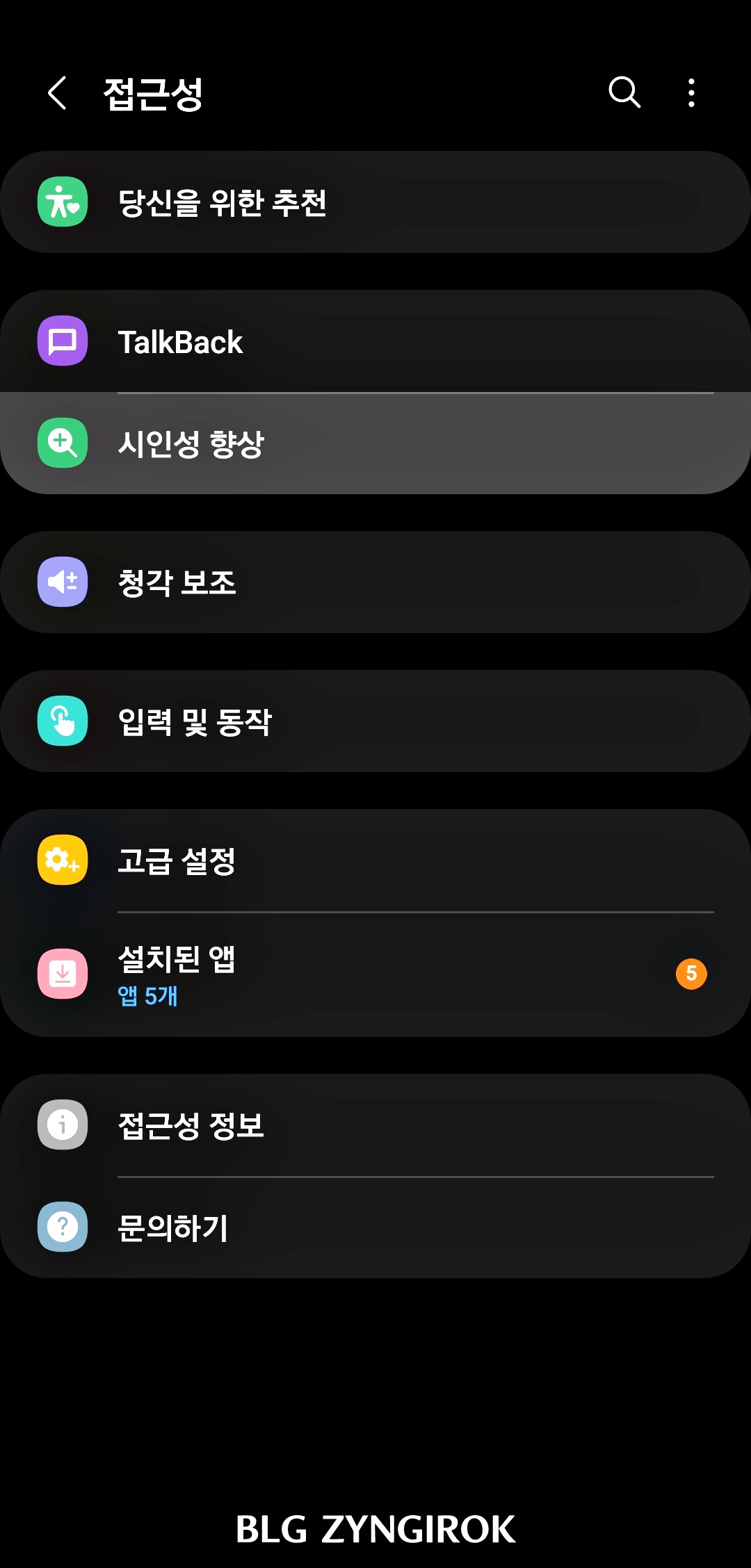Image resolution: width=751 pixels, height=1568 pixels.
Task: Go back using the back arrow
Action: [x=56, y=94]
